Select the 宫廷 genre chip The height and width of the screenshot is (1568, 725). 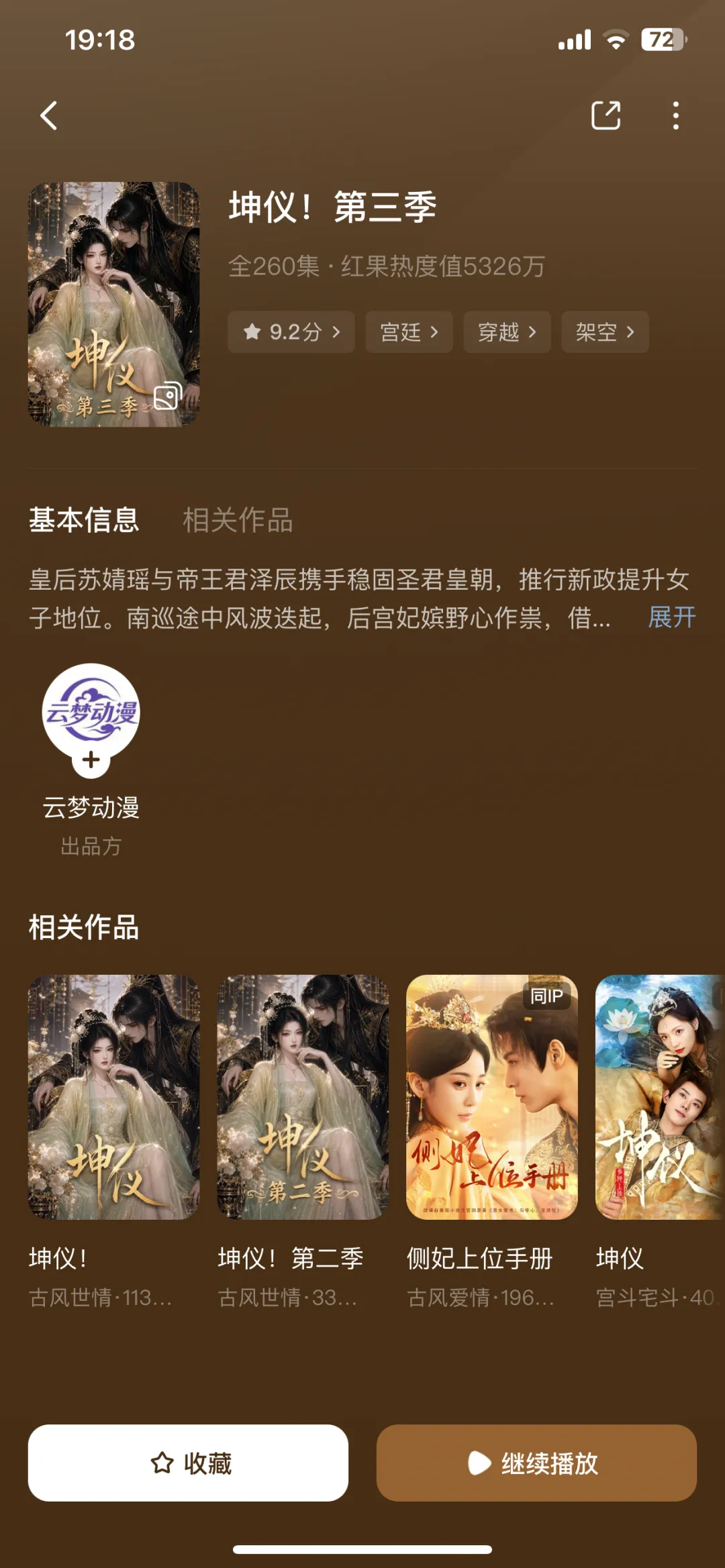[x=409, y=331]
